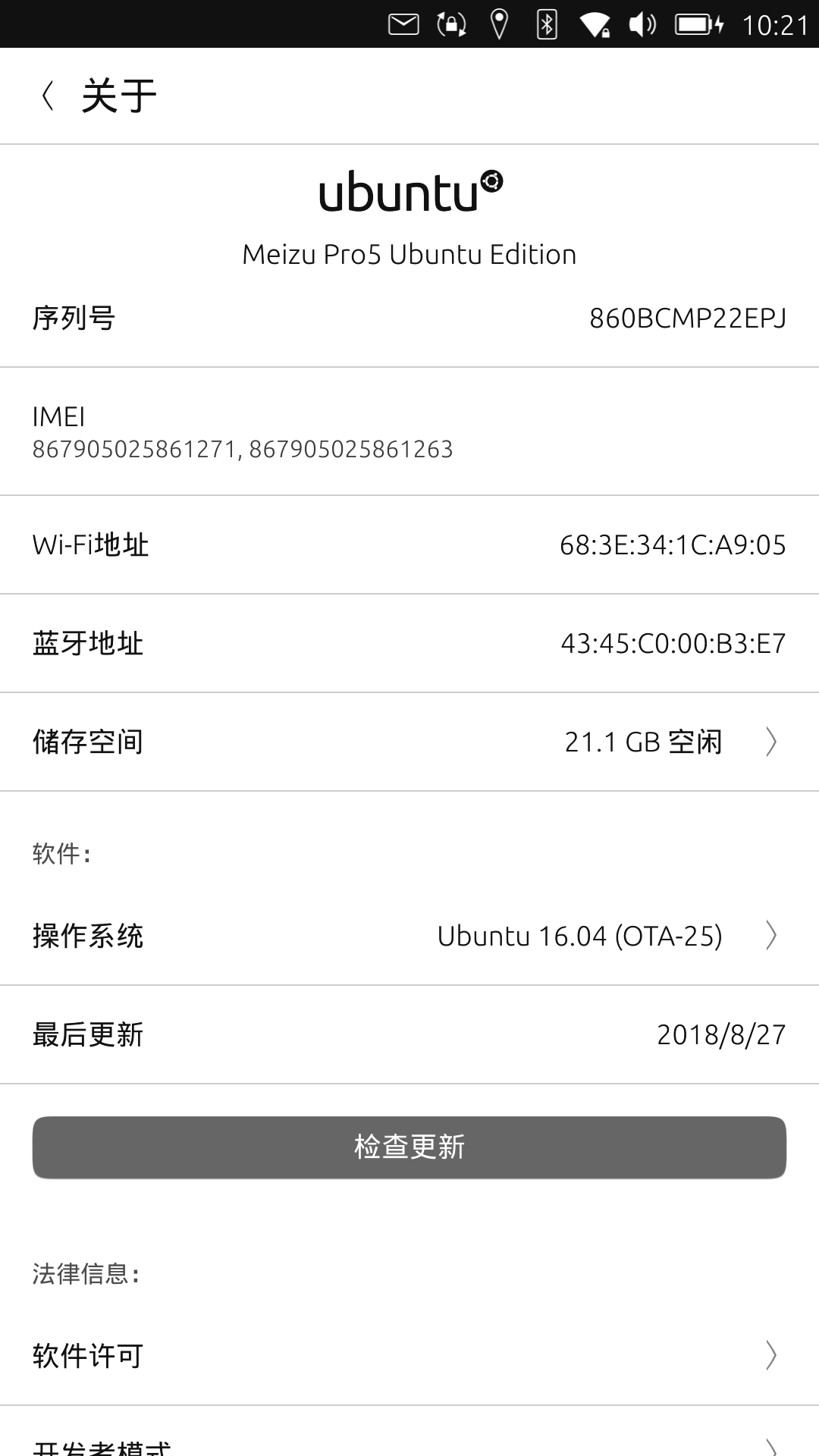Open the 开发者模式 row
The width and height of the screenshot is (819, 1456).
point(409,1433)
